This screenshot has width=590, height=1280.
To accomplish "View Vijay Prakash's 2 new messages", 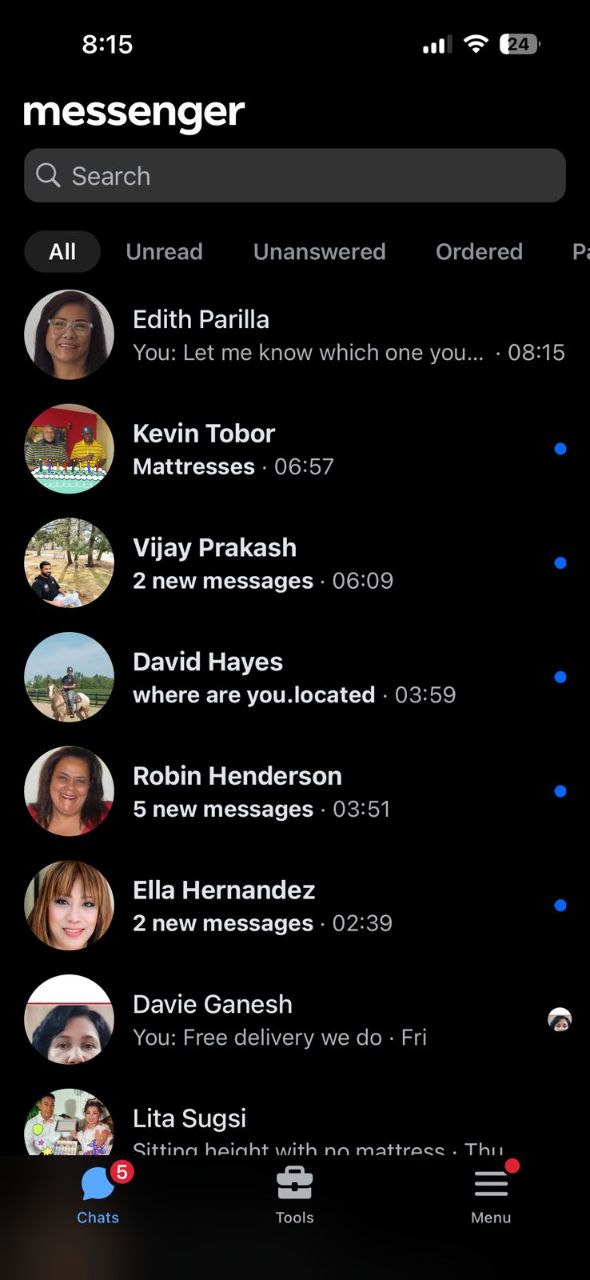I will tap(295, 563).
